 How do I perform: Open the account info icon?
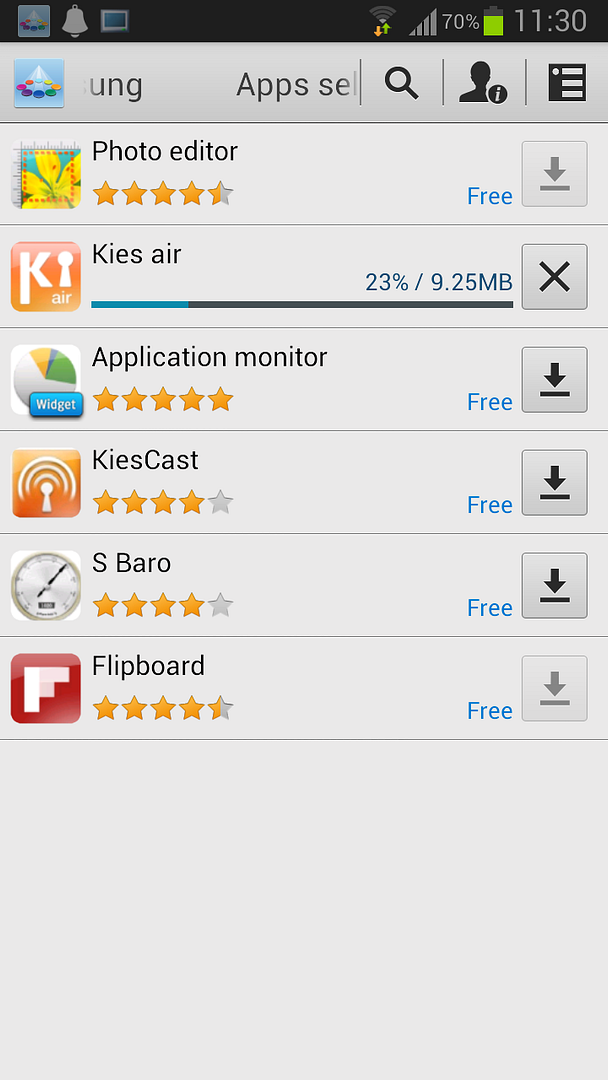point(483,84)
